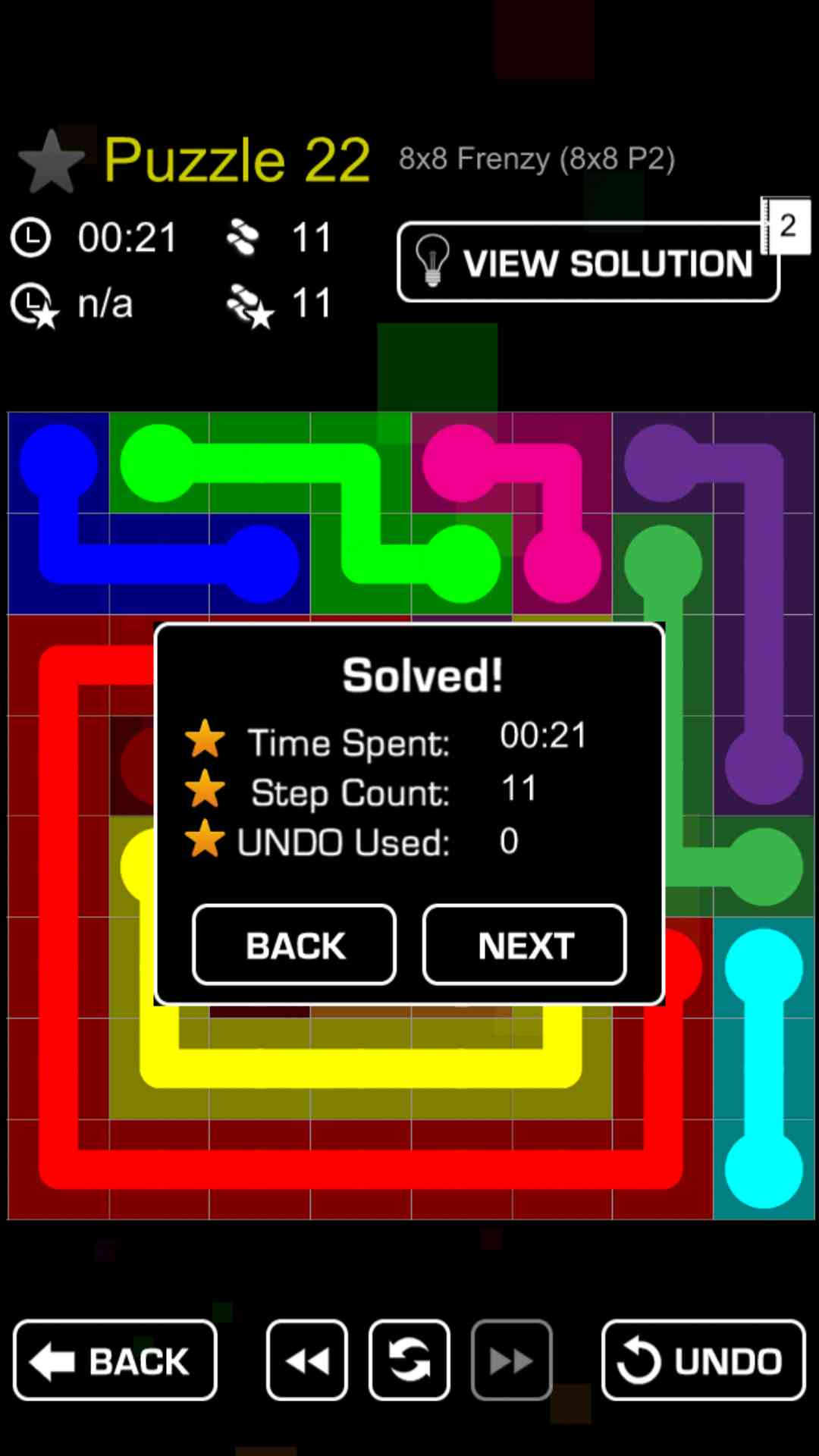Image resolution: width=819 pixels, height=1456 pixels.
Task: Tap the View Solution button
Action: point(588,262)
